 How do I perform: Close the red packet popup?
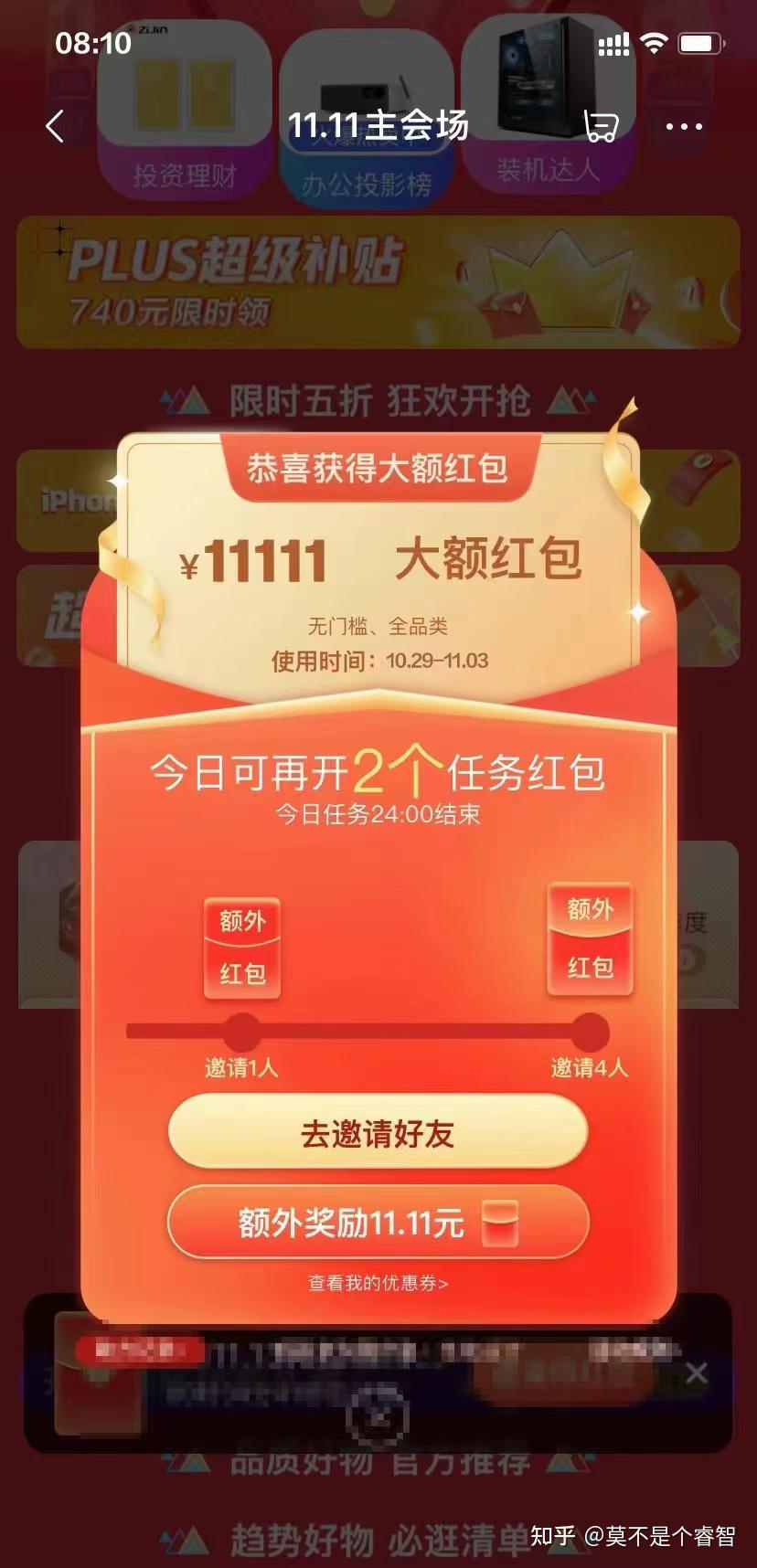[378, 1414]
